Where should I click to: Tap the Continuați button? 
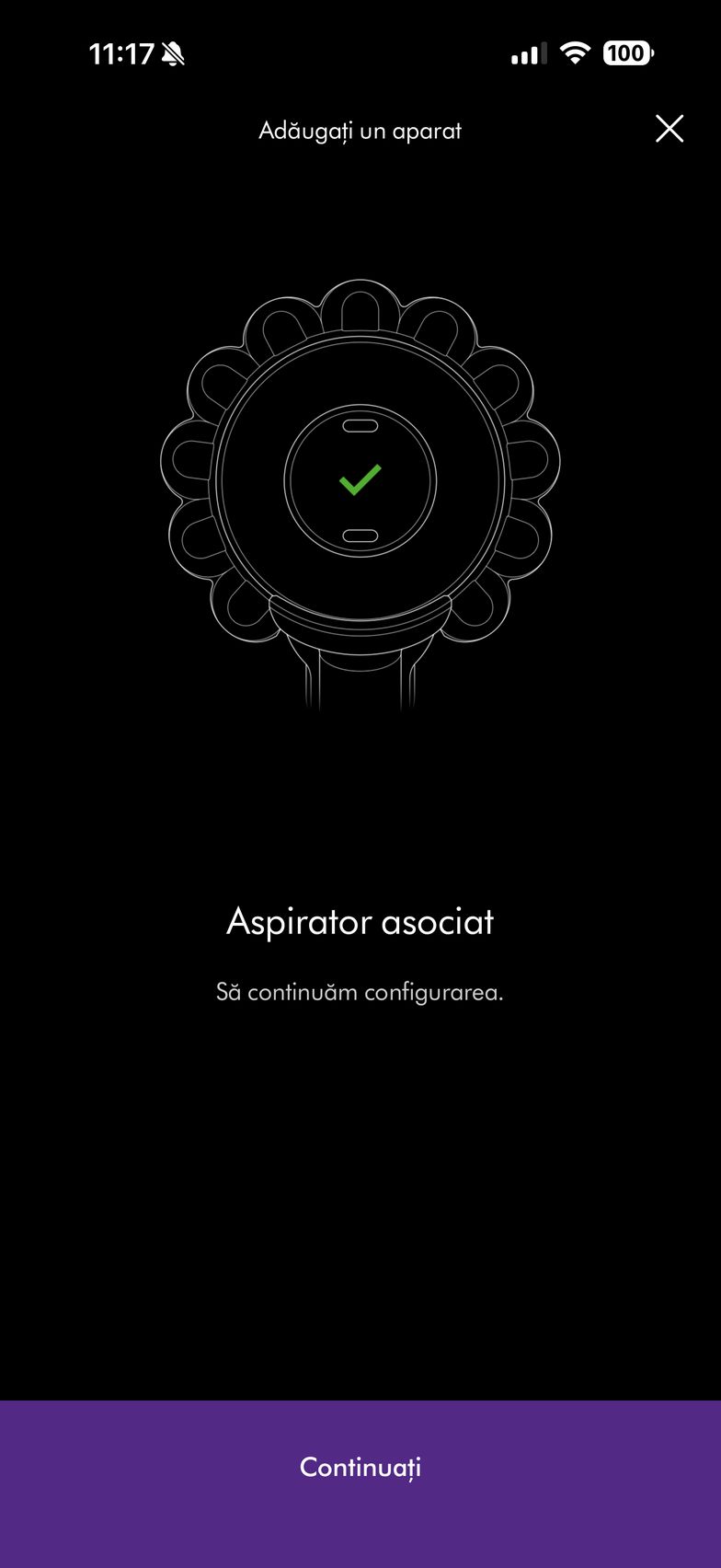[360, 1467]
